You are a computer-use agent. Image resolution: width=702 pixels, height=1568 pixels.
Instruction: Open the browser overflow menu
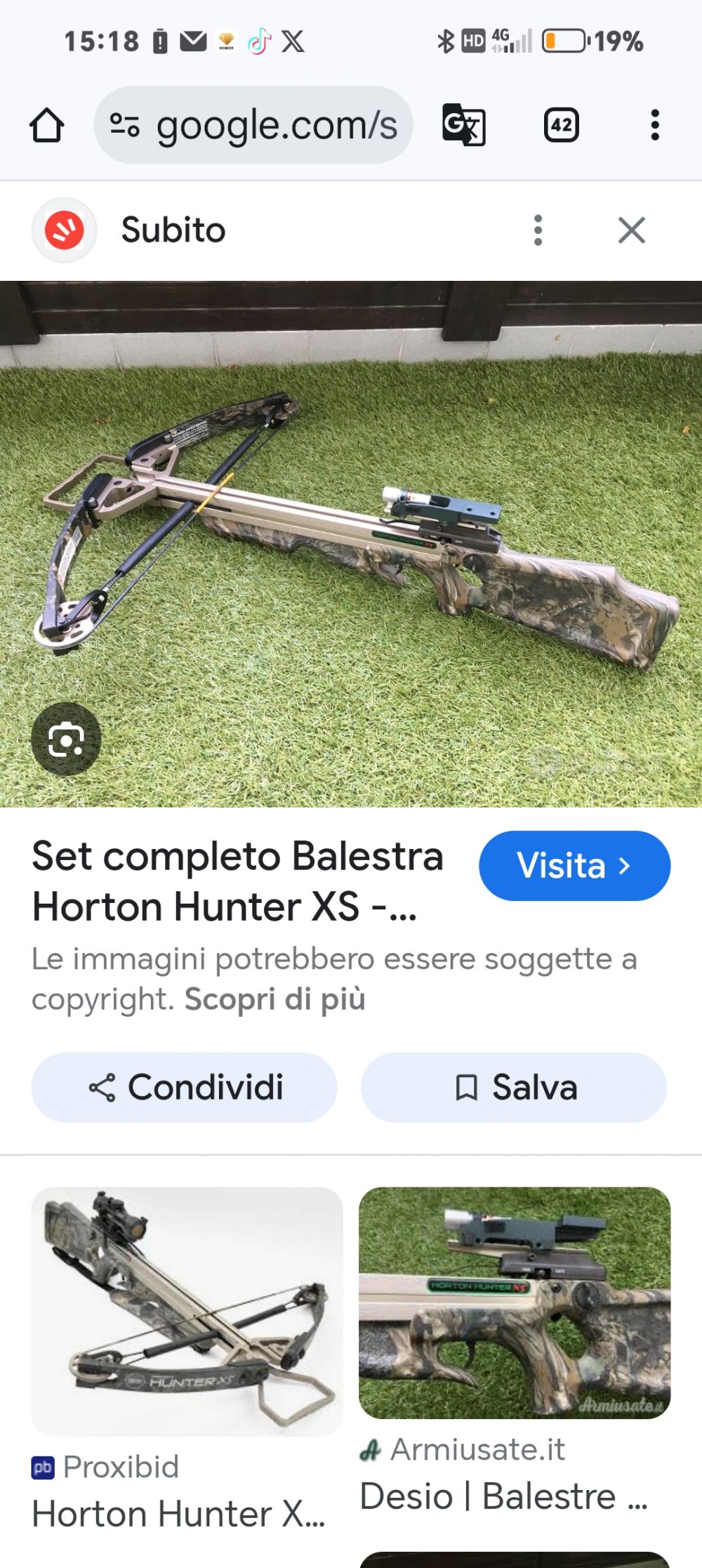[x=654, y=126]
